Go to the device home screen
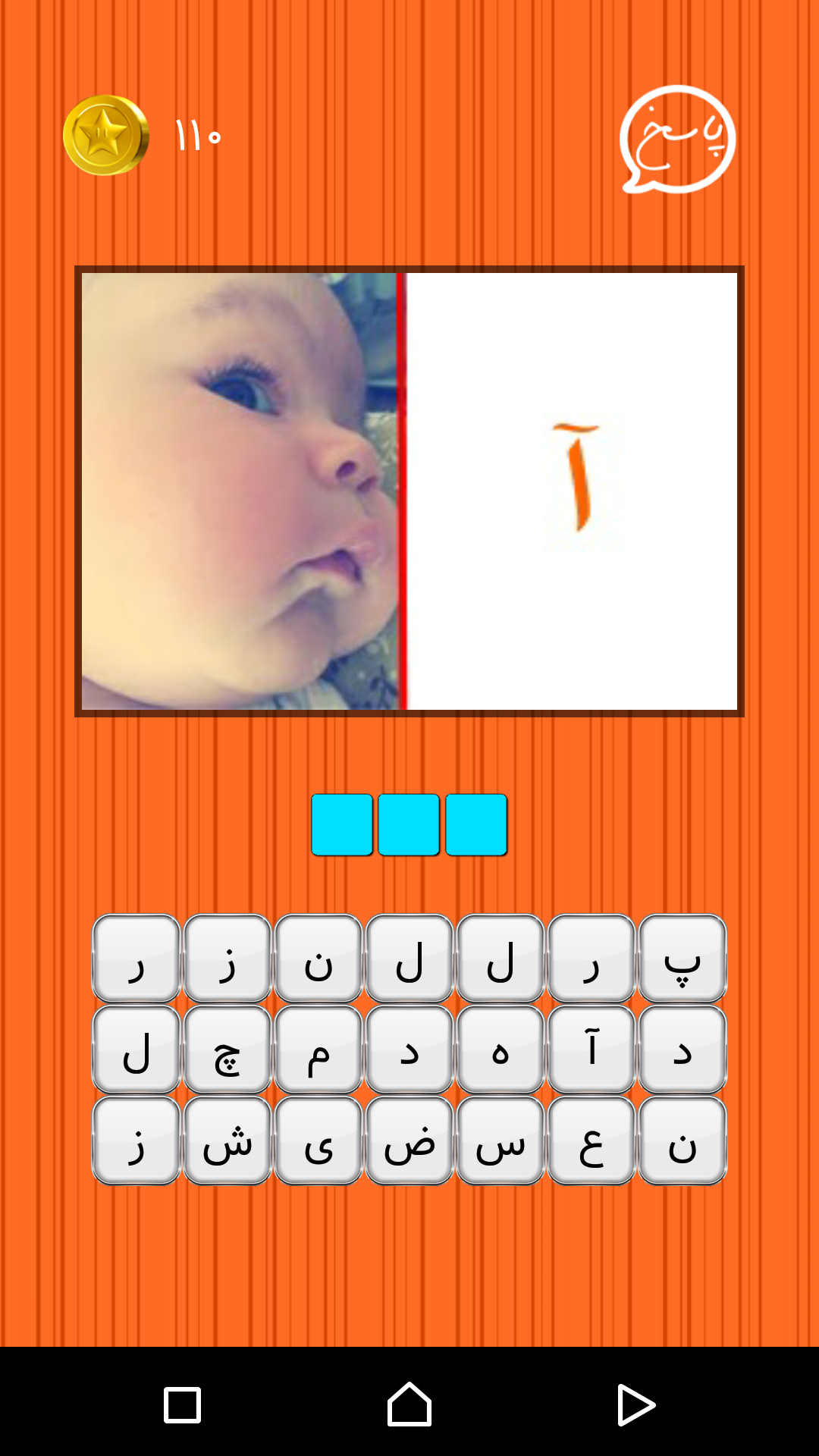The image size is (819, 1456). click(409, 1404)
